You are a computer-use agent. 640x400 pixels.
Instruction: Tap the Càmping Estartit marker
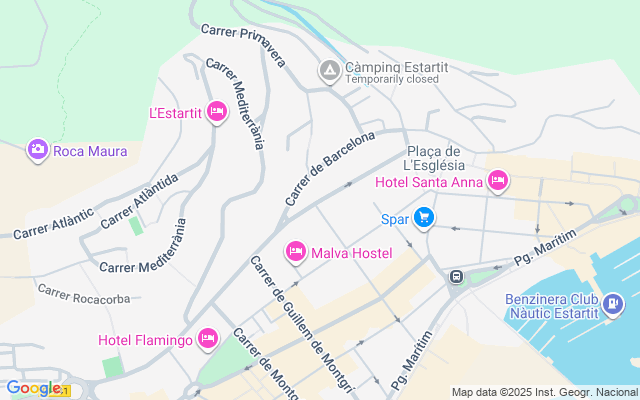pos(329,70)
